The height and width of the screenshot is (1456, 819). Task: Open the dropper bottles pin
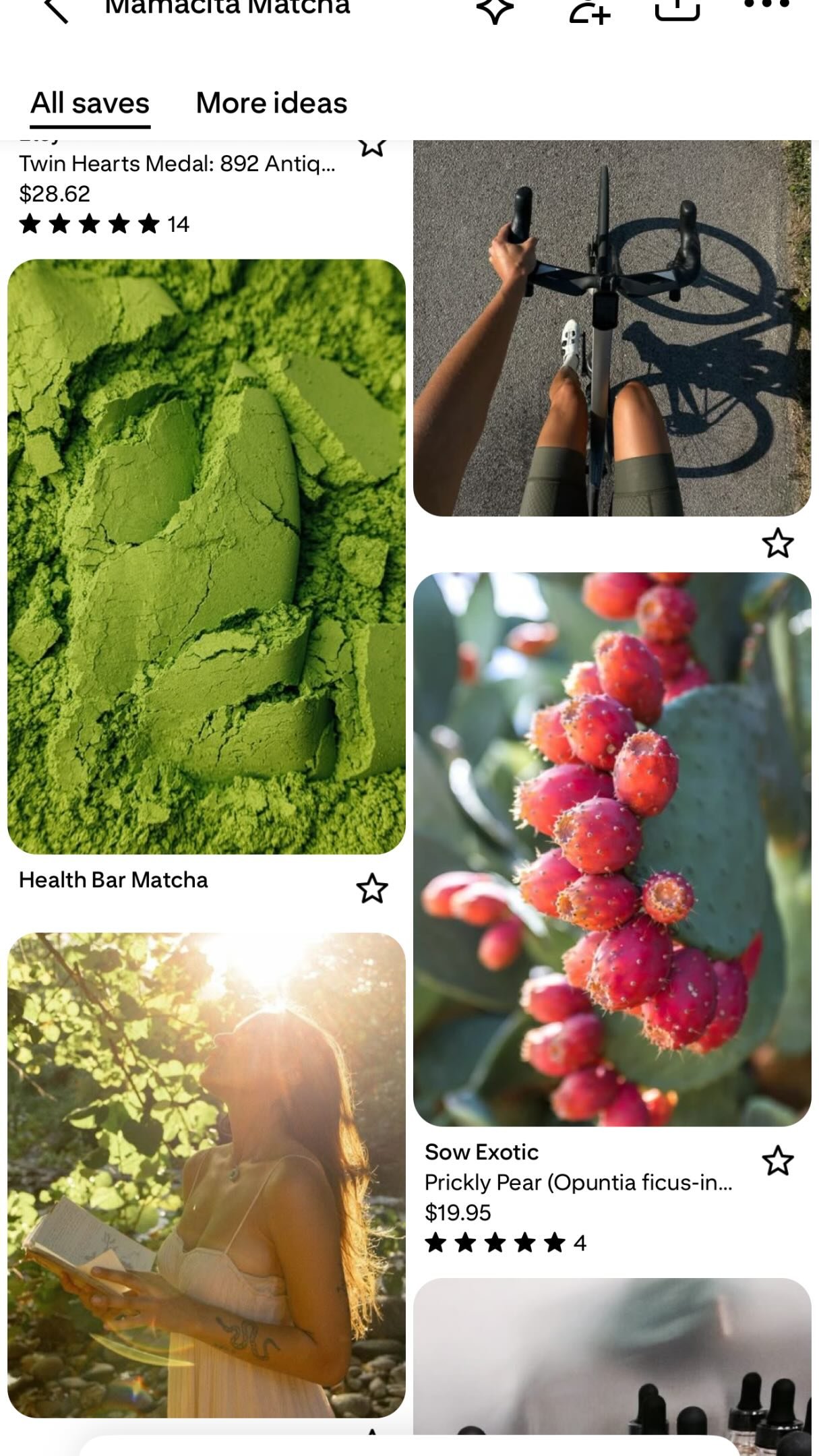[x=612, y=1356]
